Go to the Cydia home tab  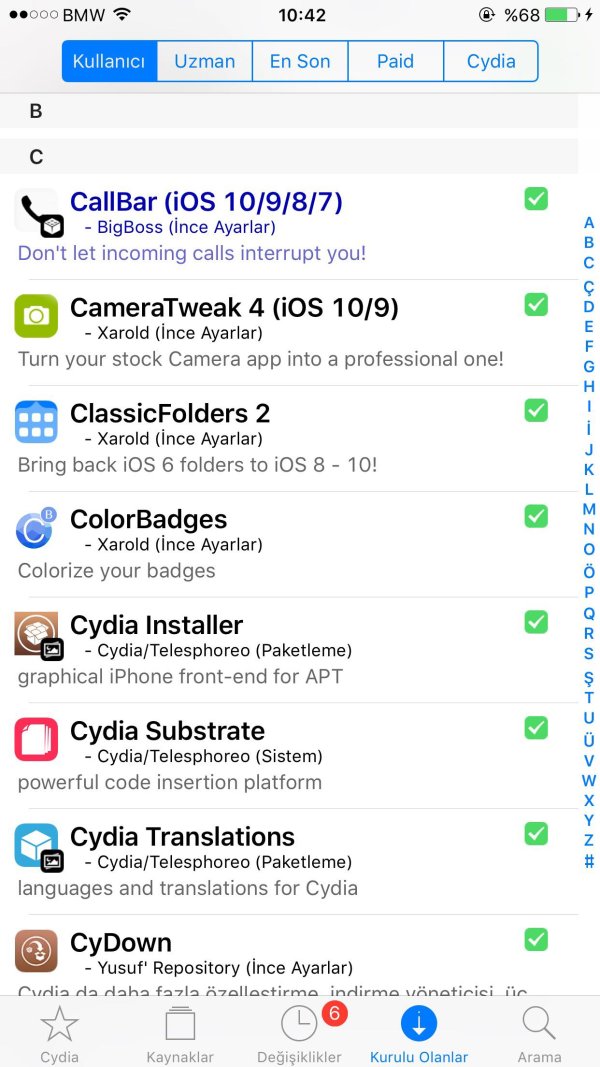[x=59, y=1033]
